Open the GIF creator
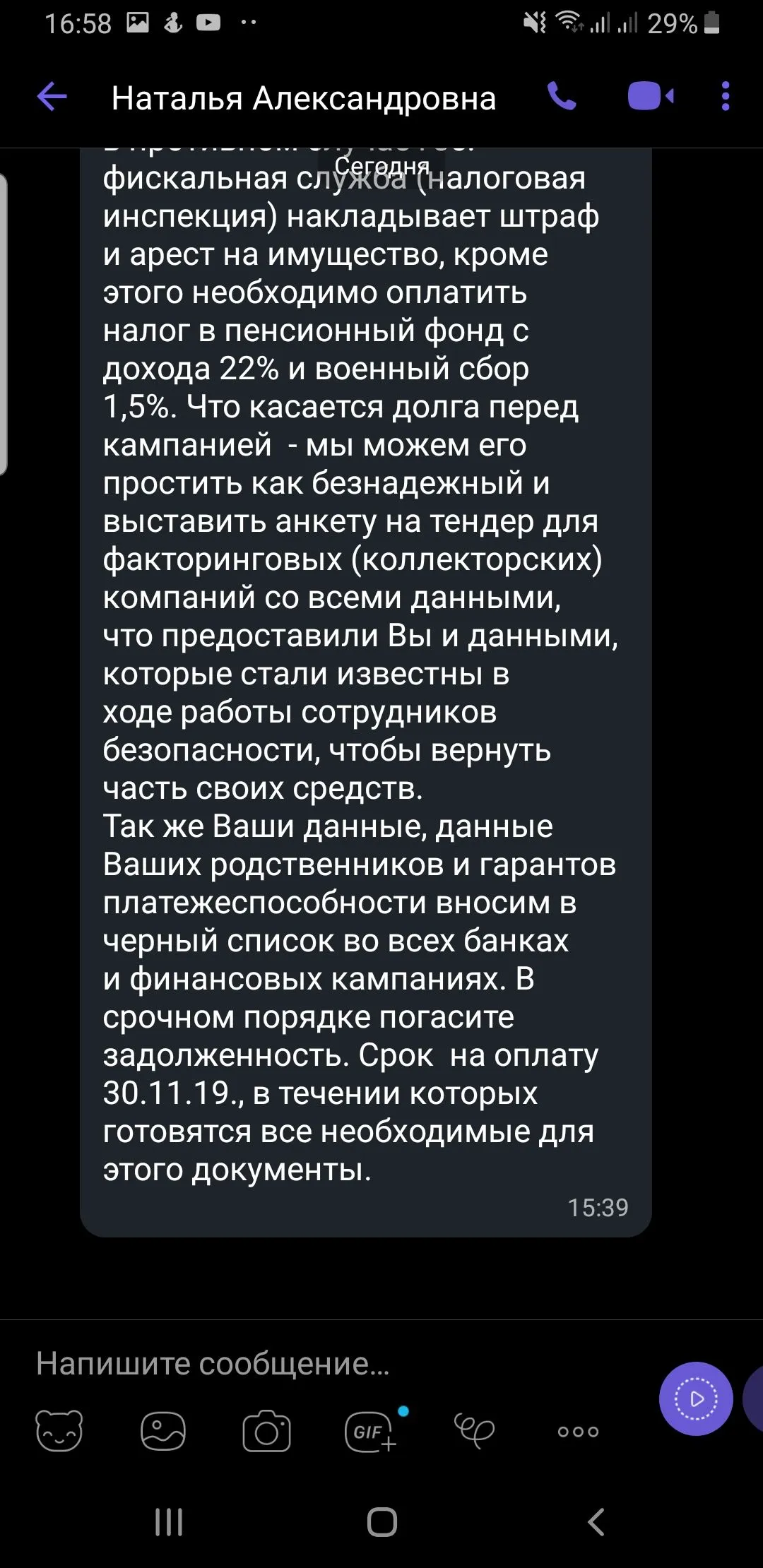This screenshot has height=1568, width=763. point(370,1431)
